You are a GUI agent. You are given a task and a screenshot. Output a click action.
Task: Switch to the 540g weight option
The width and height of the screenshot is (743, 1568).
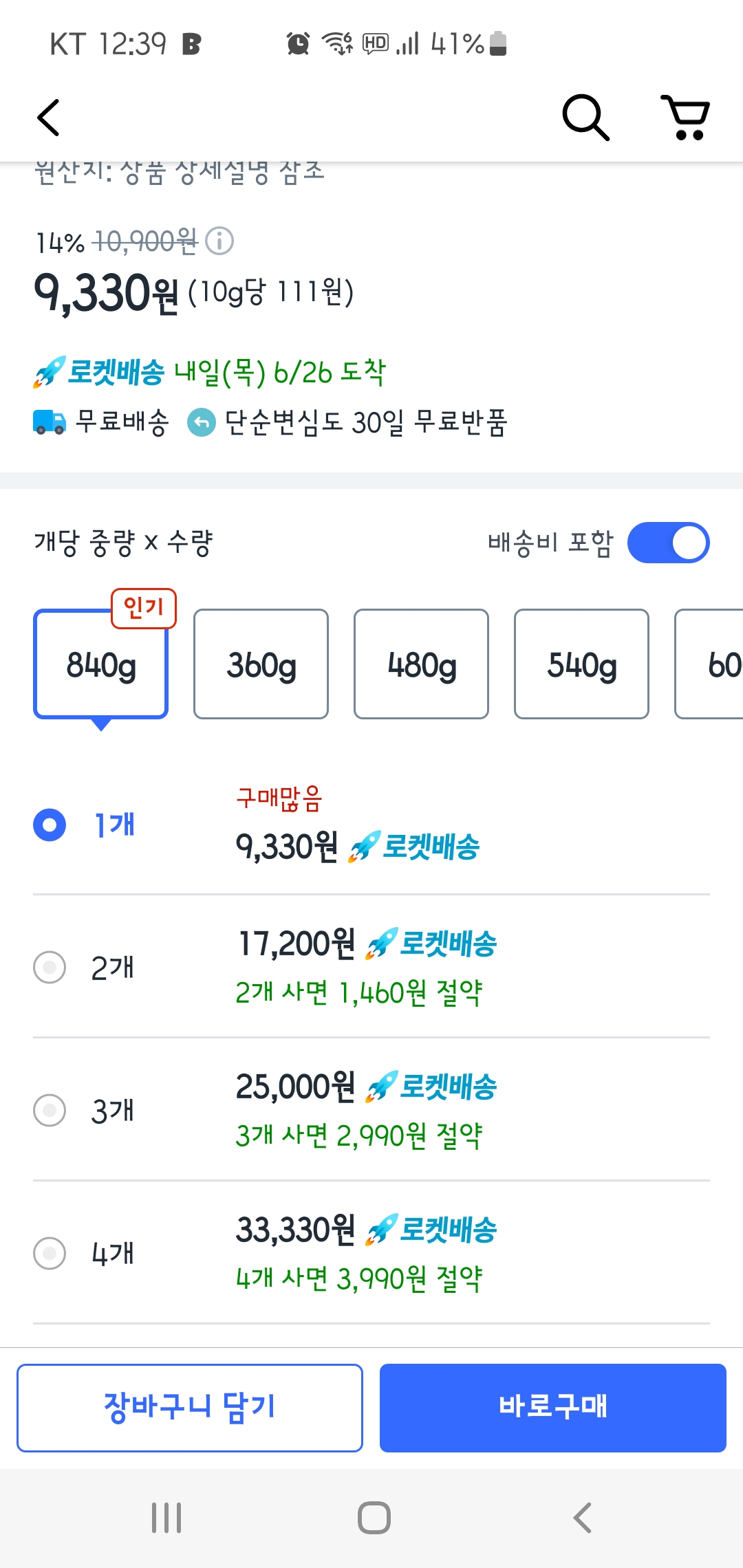(582, 664)
